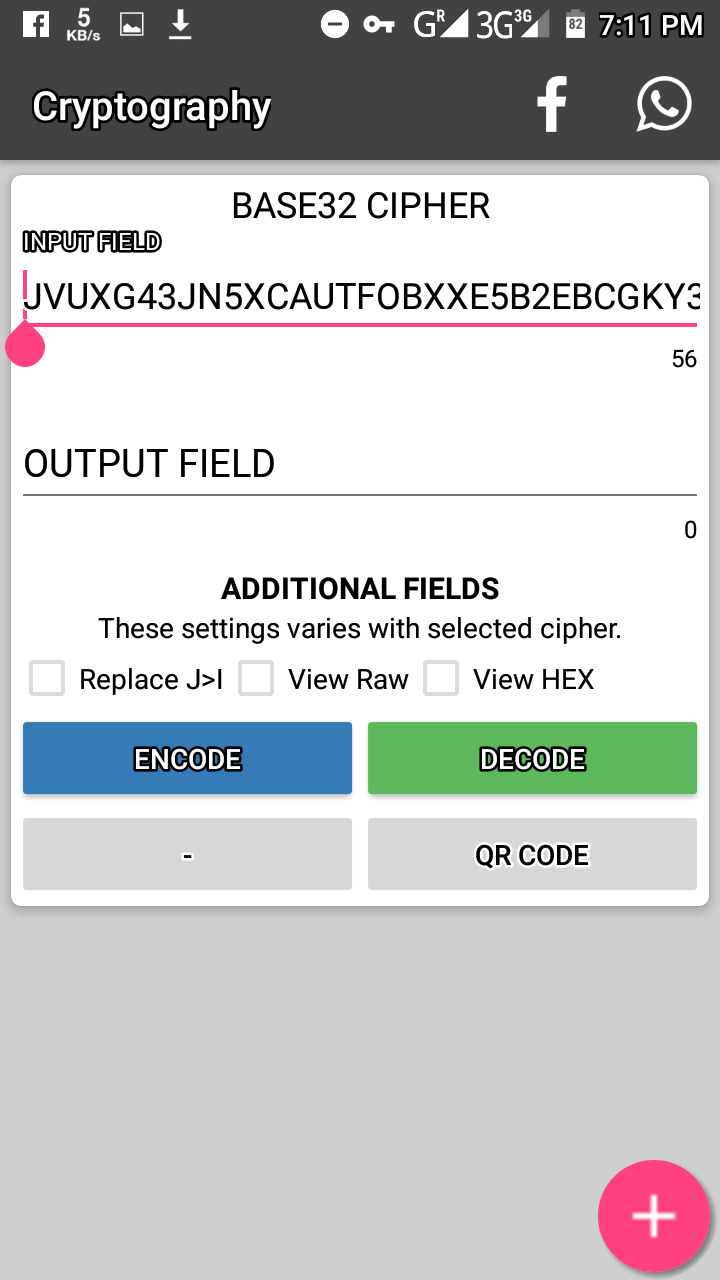Share via the WhatsApp icon

coord(664,104)
